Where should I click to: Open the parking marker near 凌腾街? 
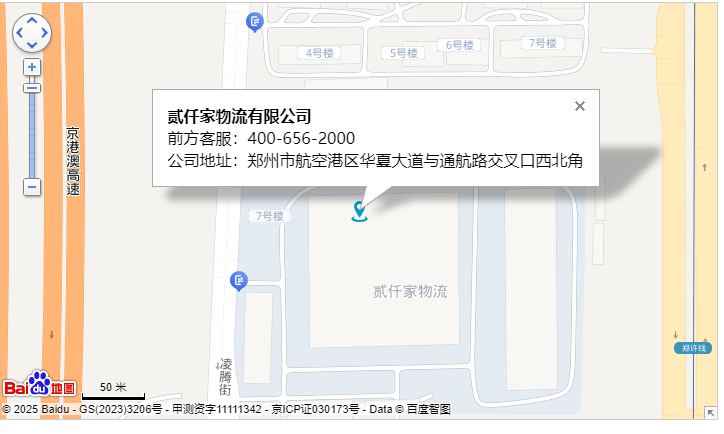coord(239,280)
